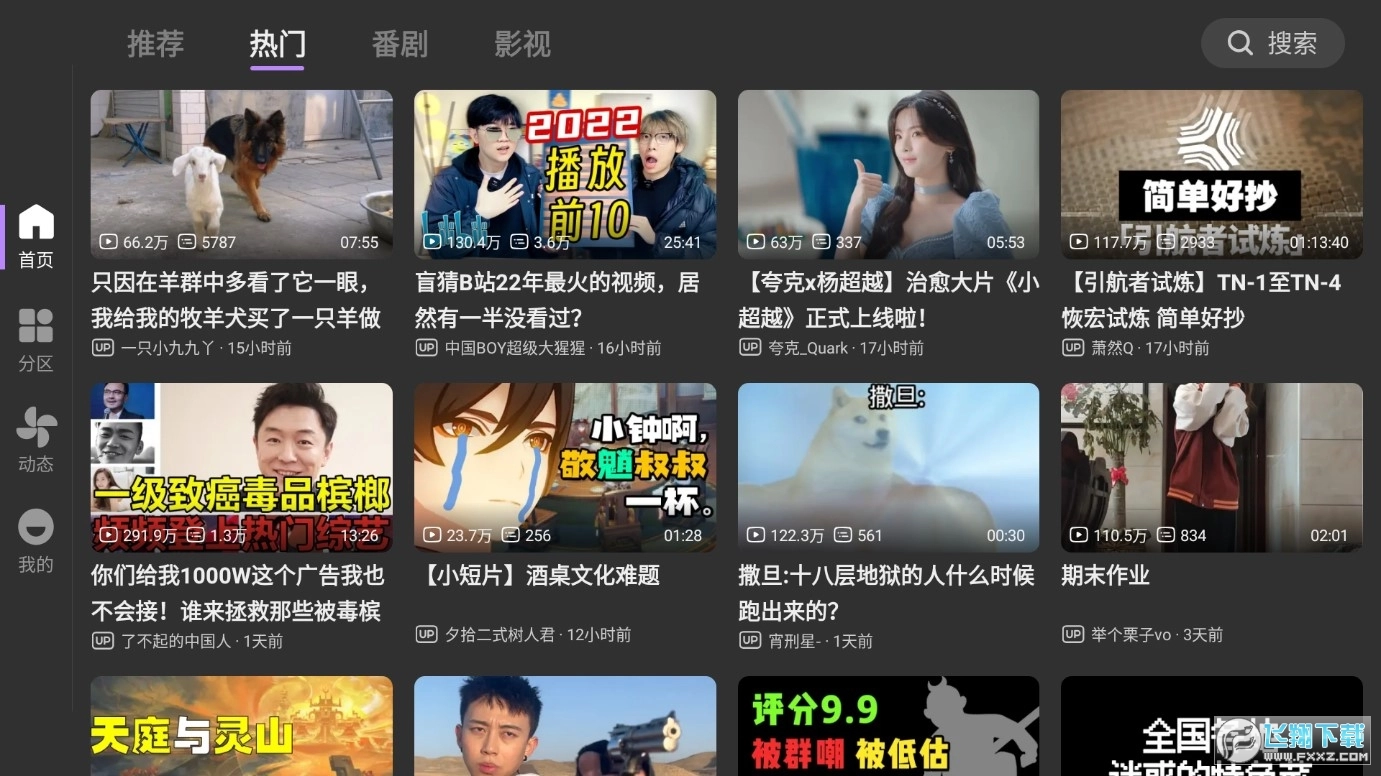Image resolution: width=1381 pixels, height=776 pixels.
Task: Watch the 夸克x杨超越 治愈大片 video
Action: 888,175
